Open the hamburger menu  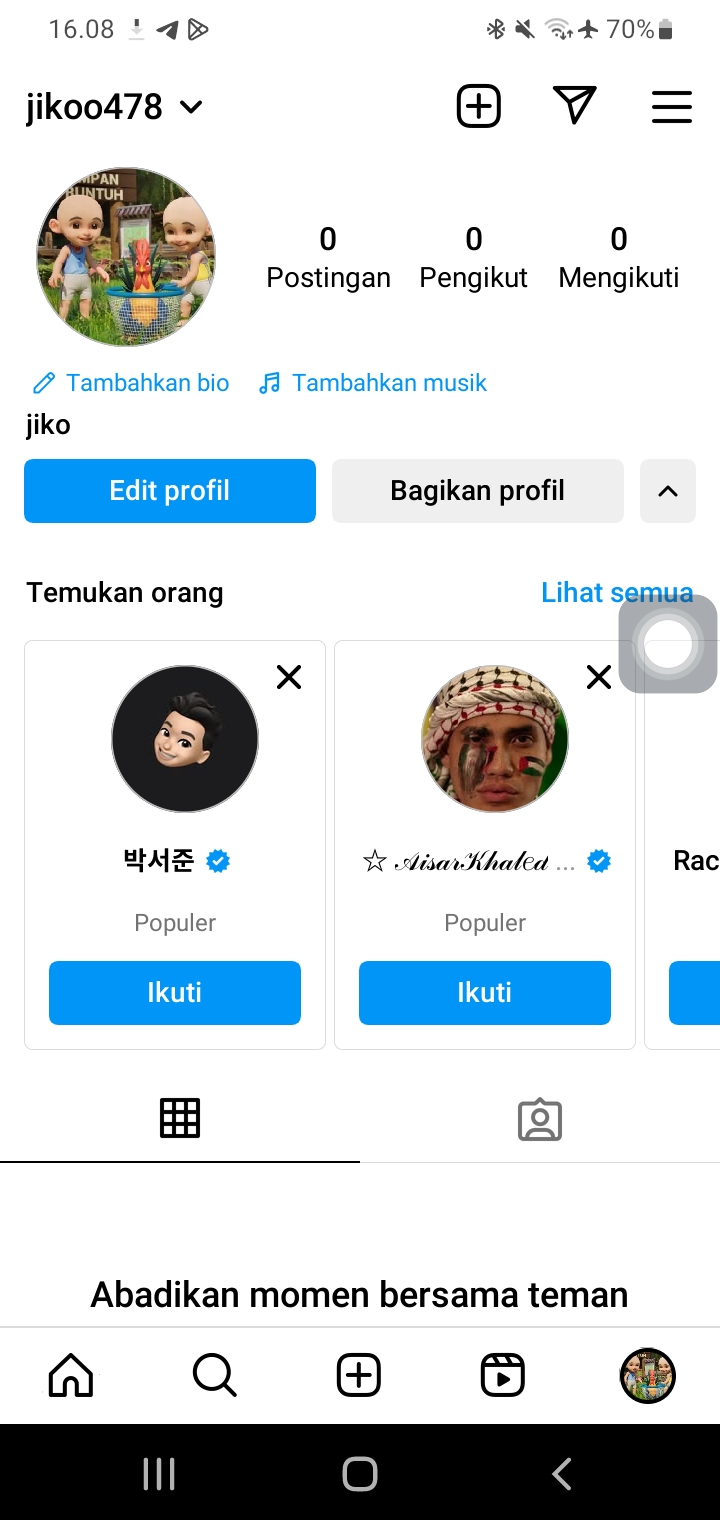click(x=671, y=106)
